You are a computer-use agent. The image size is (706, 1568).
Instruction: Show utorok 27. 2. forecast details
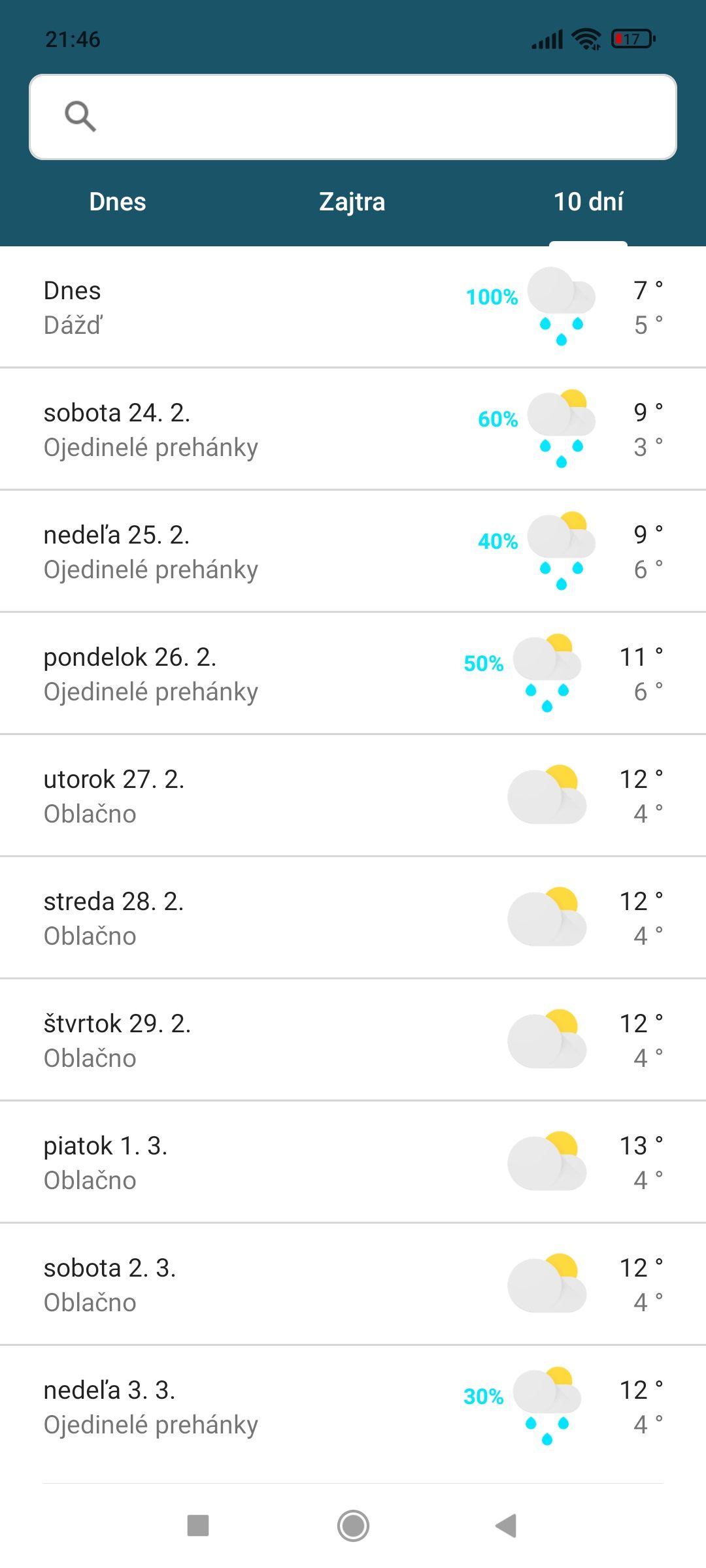353,796
